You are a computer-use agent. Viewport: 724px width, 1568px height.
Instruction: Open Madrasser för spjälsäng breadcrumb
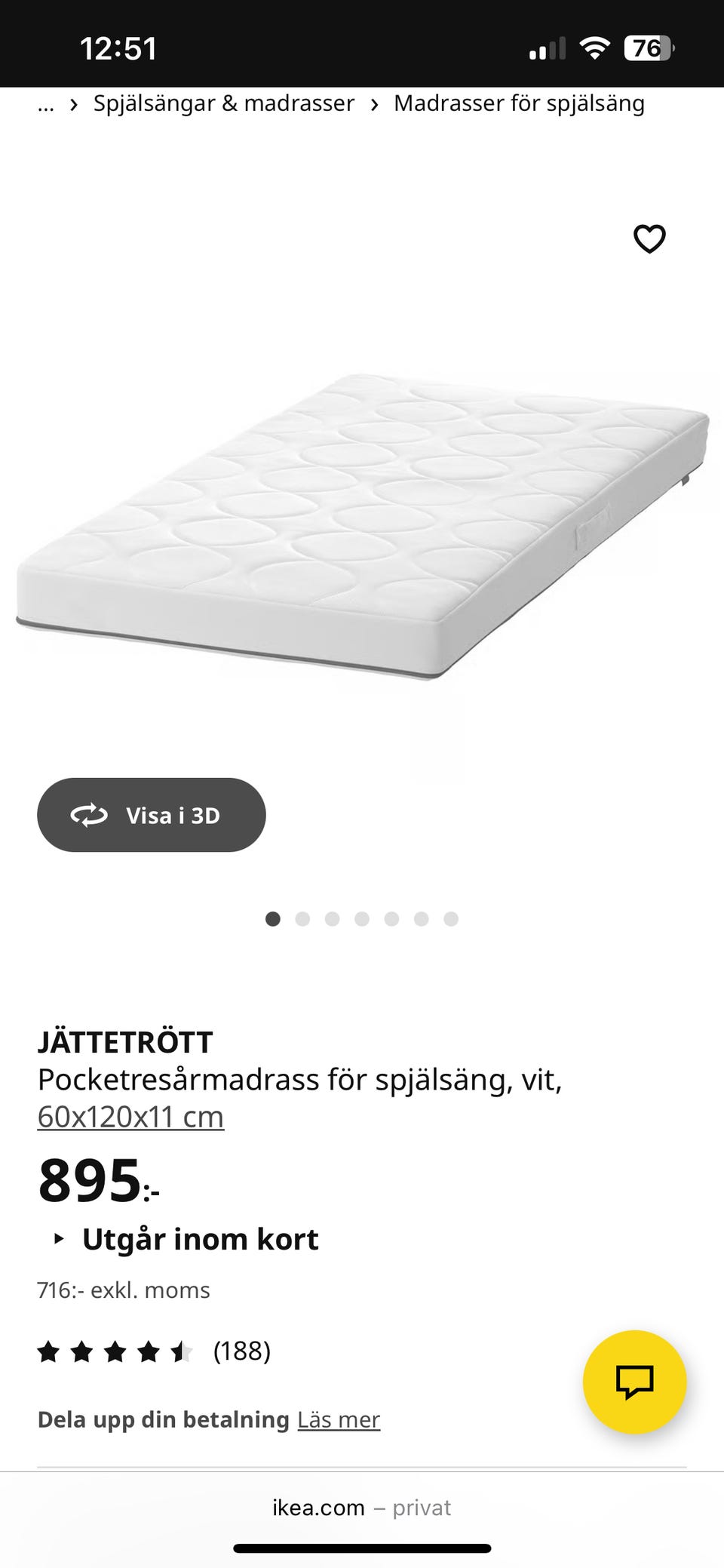tap(519, 103)
